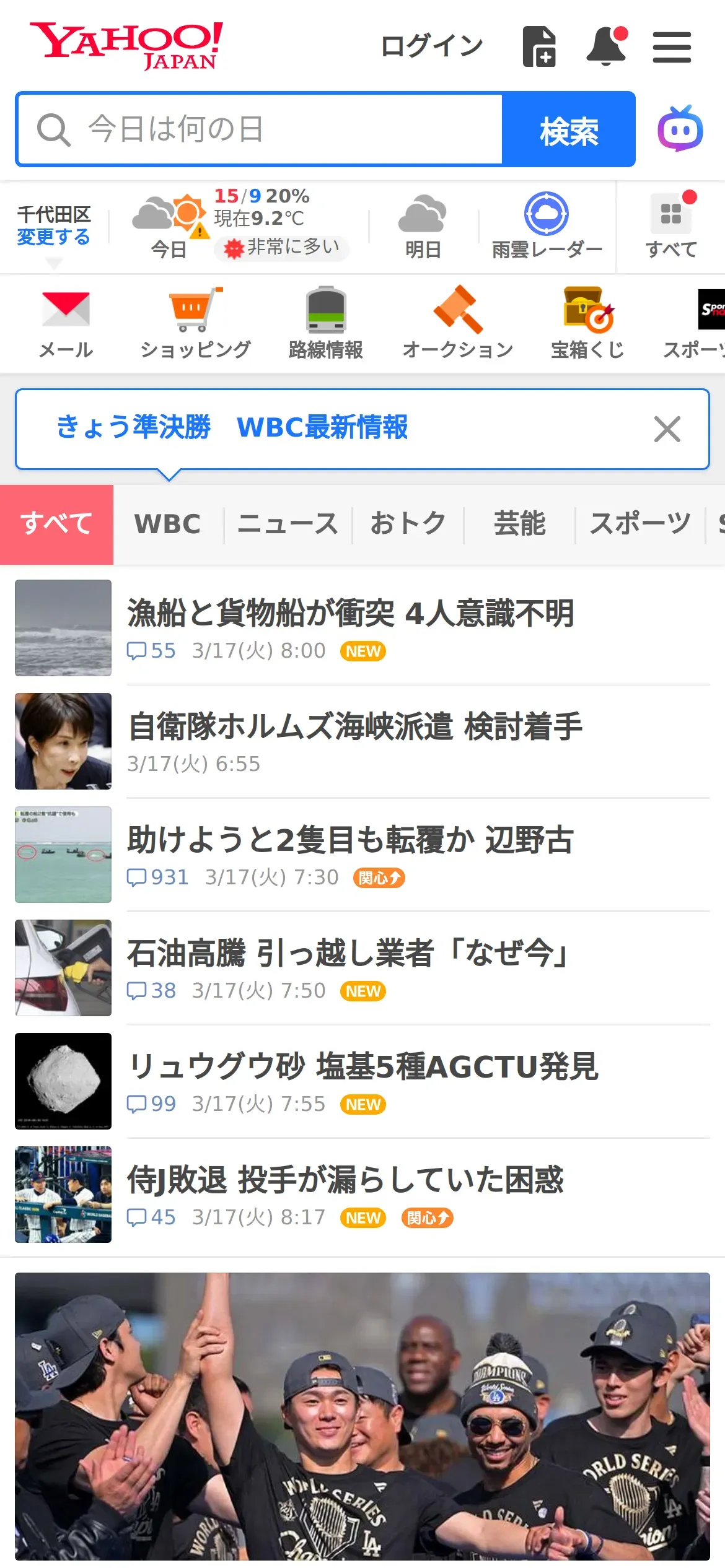The width and height of the screenshot is (725, 1568).
Task: Switch to the WBC tab
Action: (167, 524)
